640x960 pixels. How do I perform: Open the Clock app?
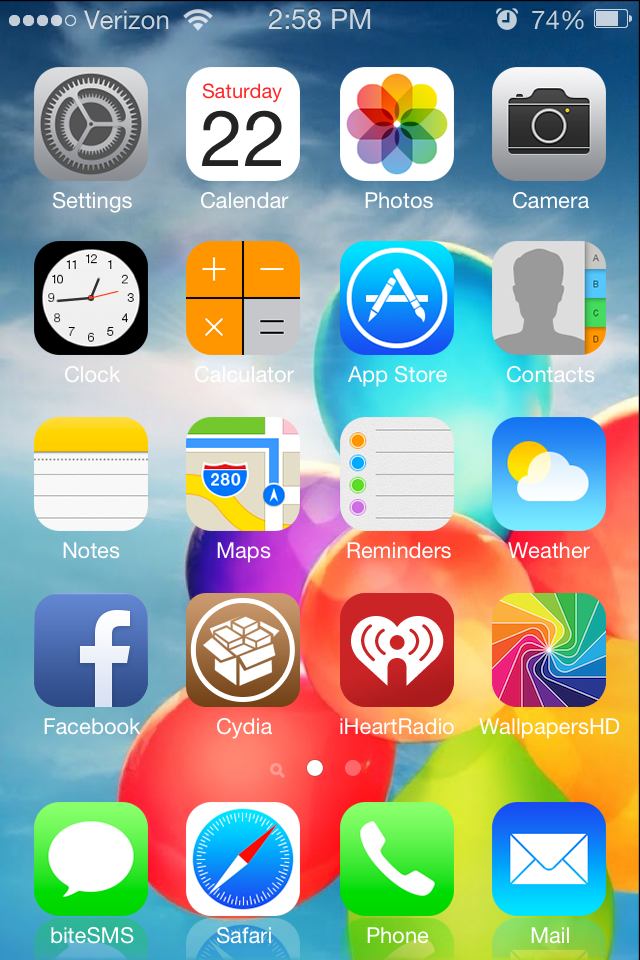[91, 298]
